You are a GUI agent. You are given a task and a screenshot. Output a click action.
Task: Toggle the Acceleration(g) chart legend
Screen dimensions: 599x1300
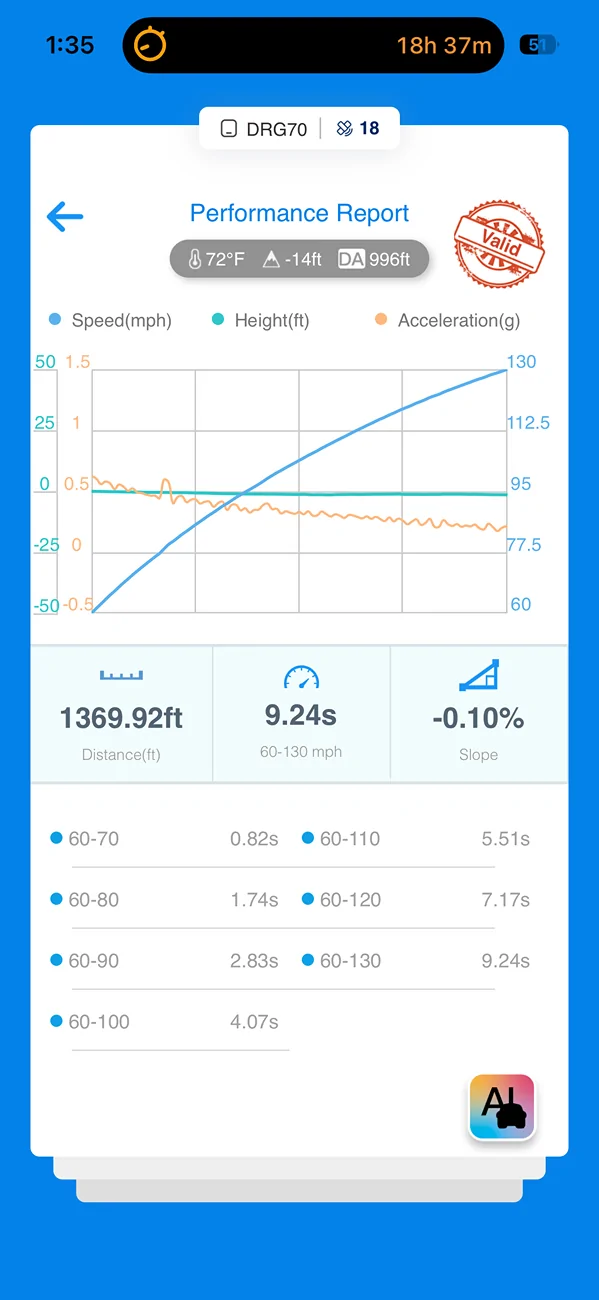447,321
